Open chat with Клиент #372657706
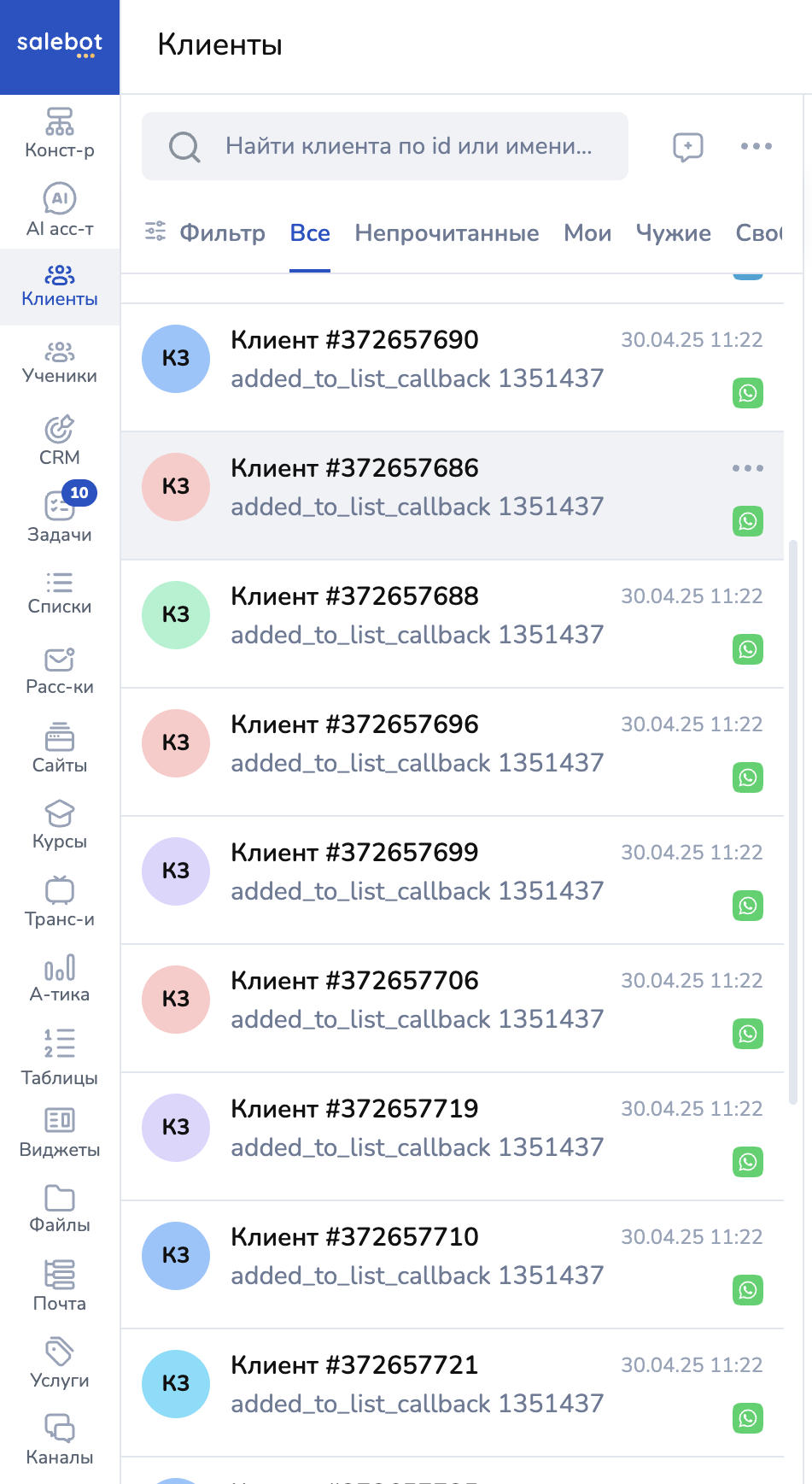Screen dimensions: 812x1484 pyautogui.click(x=417, y=1000)
